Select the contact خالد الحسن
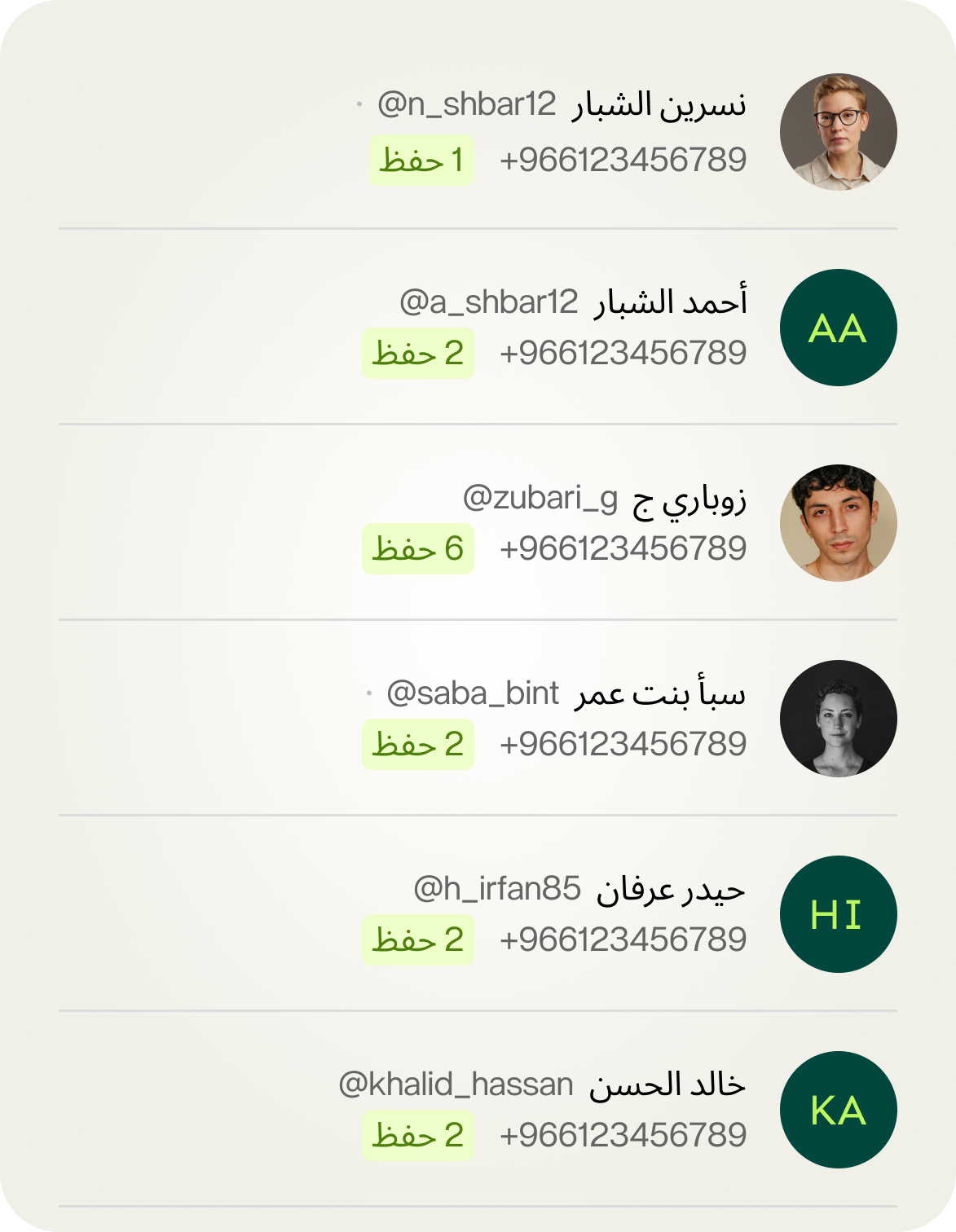 [x=667, y=1085]
